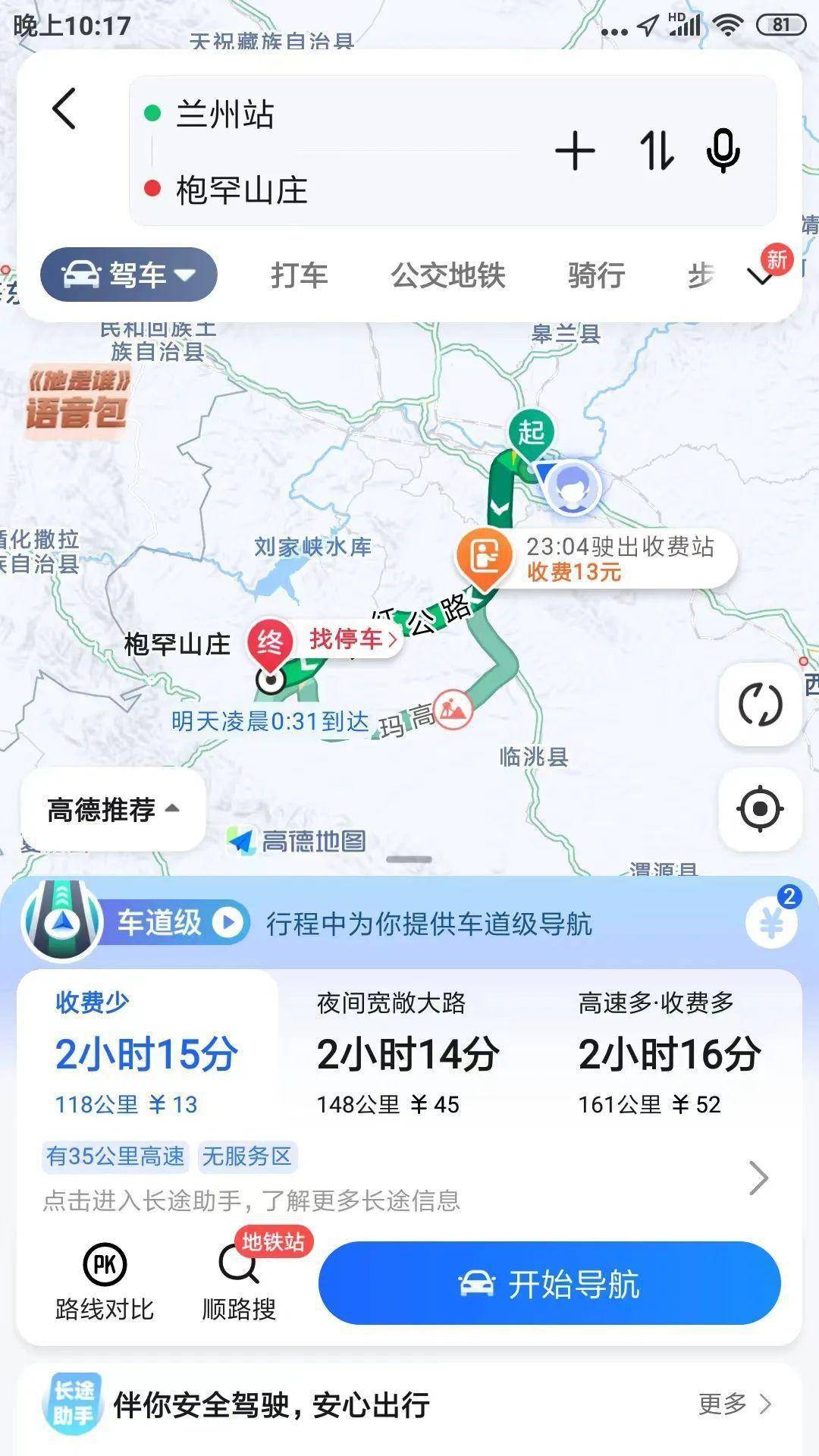Switch to the 打车 tab
The height and width of the screenshot is (1456, 819).
300,275
